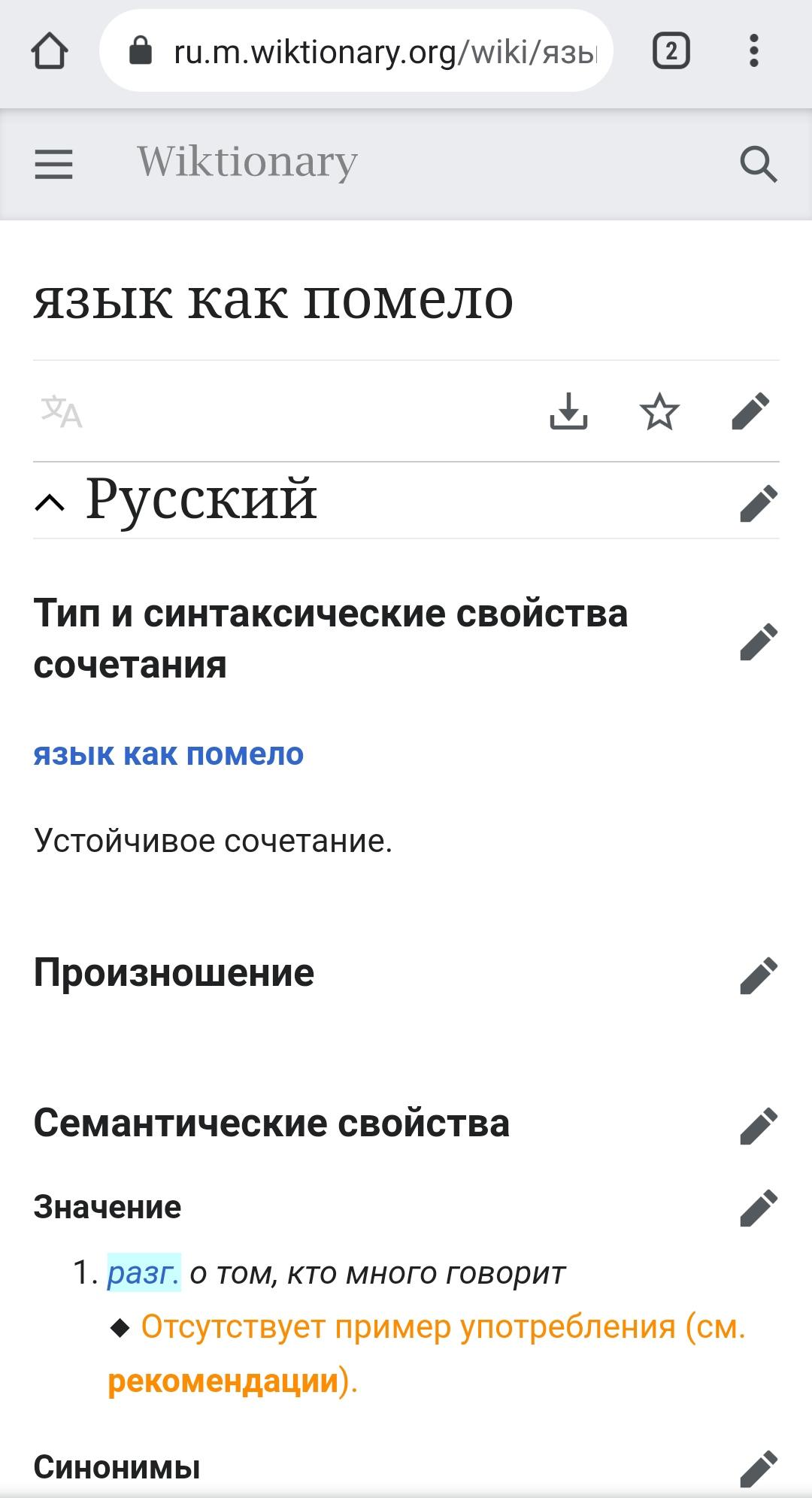
Task: Edit the page with top pencil icon
Action: [x=750, y=411]
